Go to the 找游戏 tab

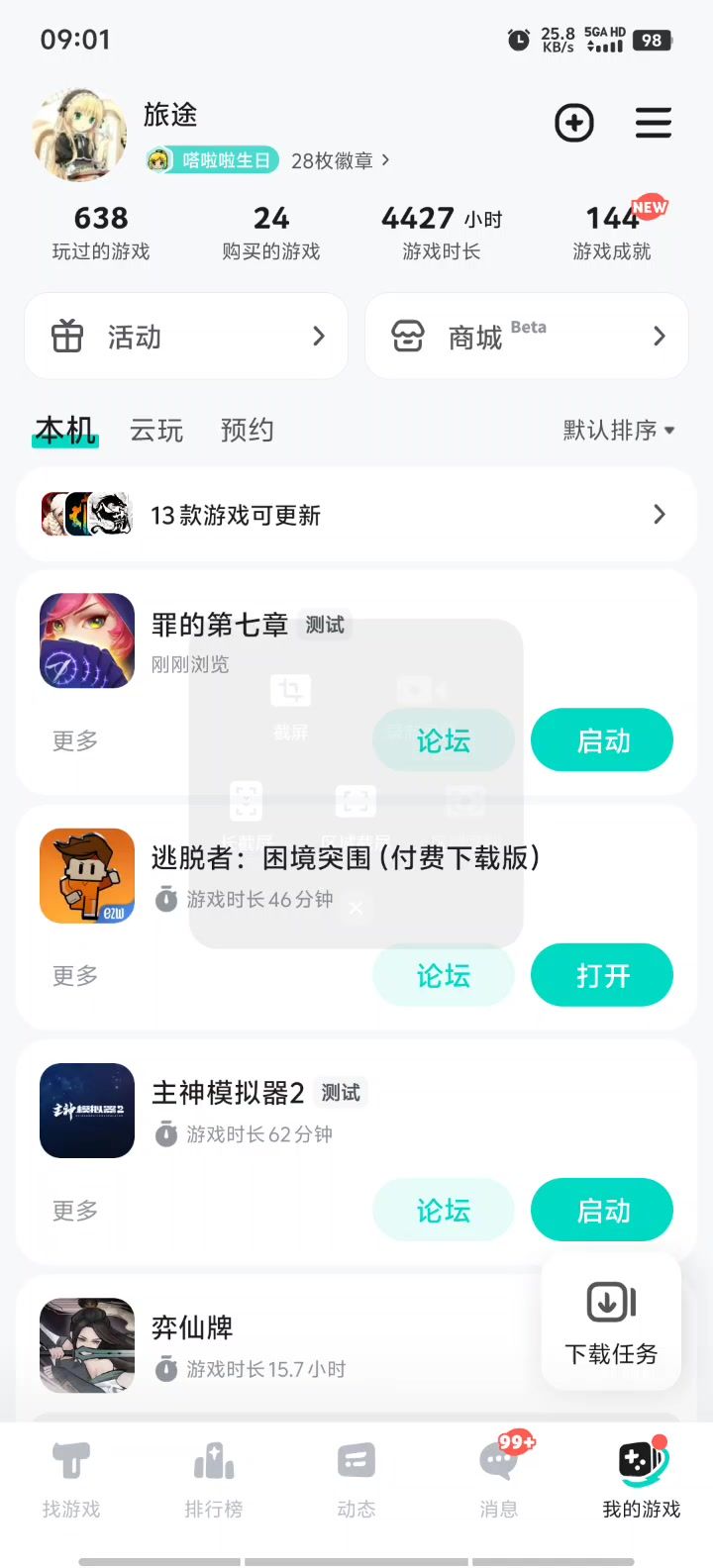(x=71, y=1479)
